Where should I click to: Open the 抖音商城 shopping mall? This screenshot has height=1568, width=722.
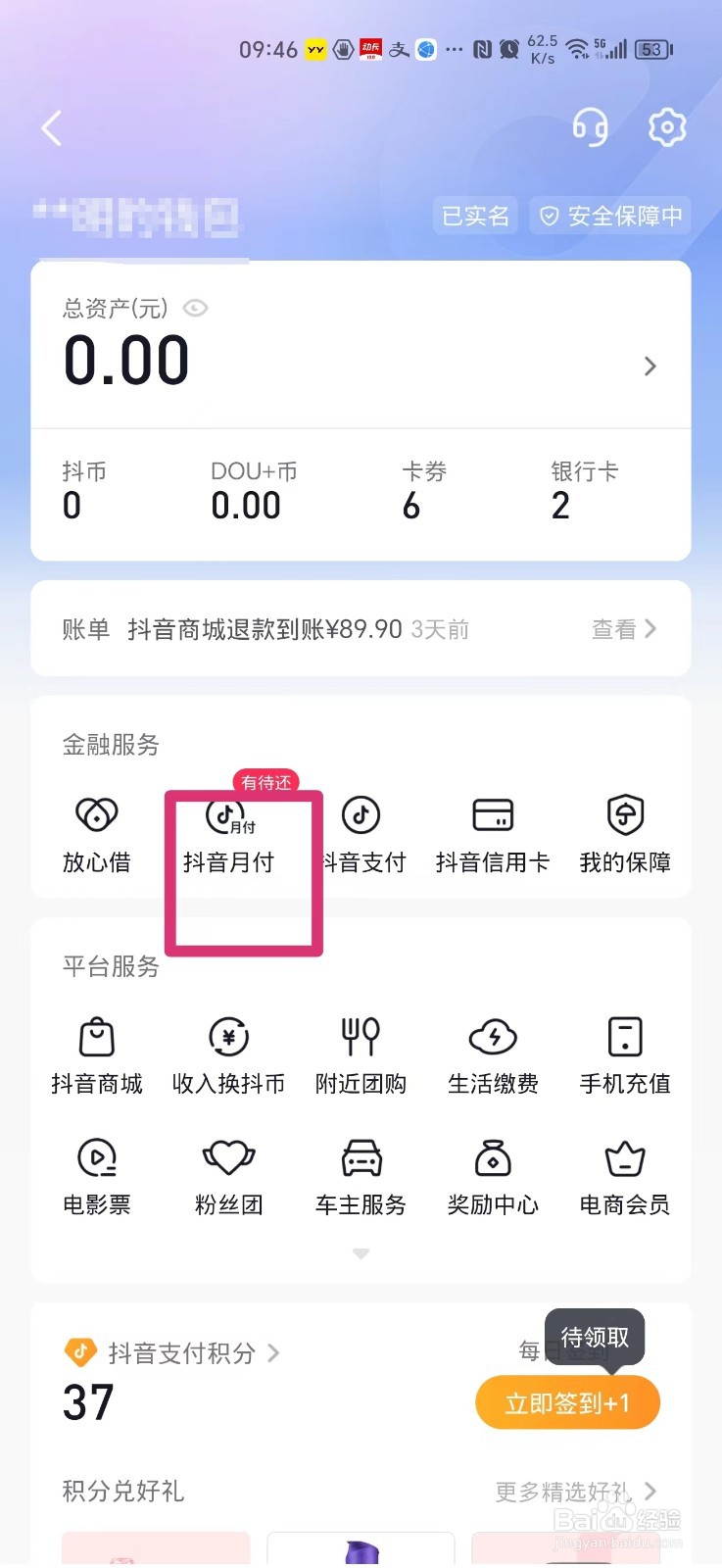pos(96,1053)
